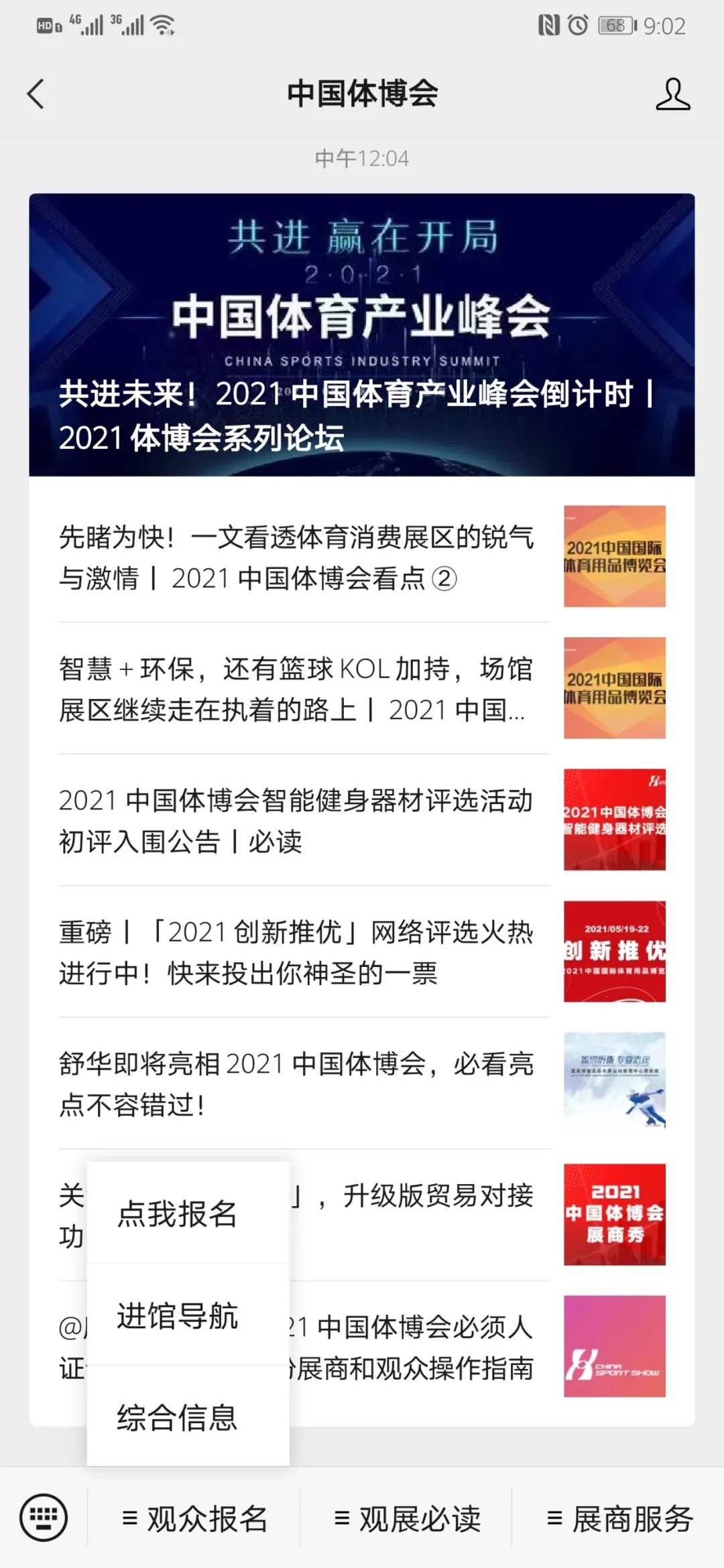The image size is (724, 1568).
Task: Expand 观展必读 bottom menu
Action: coord(407,1518)
